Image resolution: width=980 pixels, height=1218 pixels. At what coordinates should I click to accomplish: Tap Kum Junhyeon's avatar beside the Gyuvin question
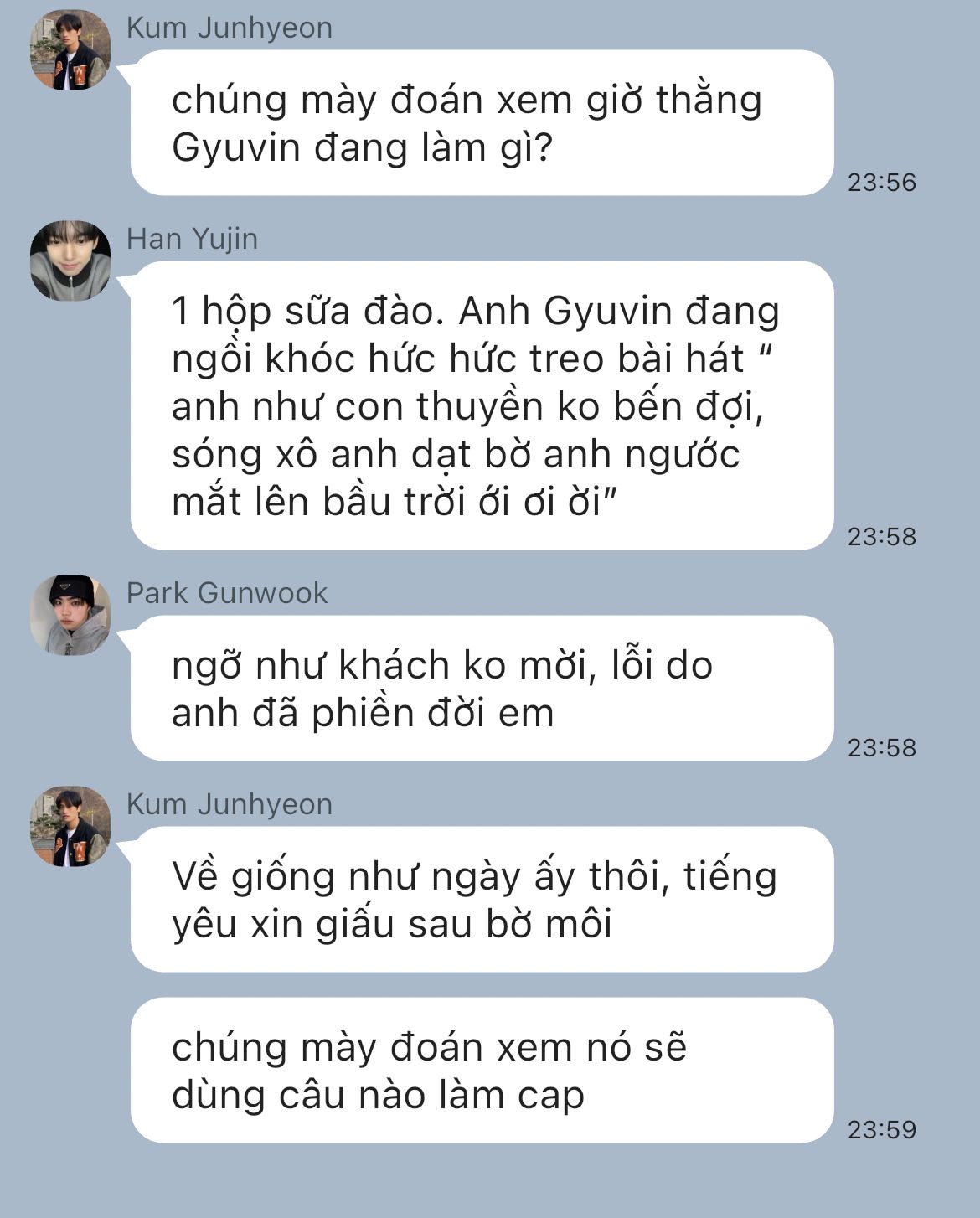tap(70, 50)
